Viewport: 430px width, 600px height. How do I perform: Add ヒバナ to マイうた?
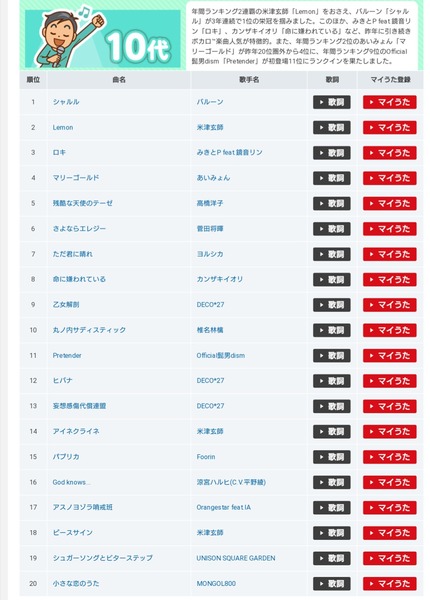389,381
